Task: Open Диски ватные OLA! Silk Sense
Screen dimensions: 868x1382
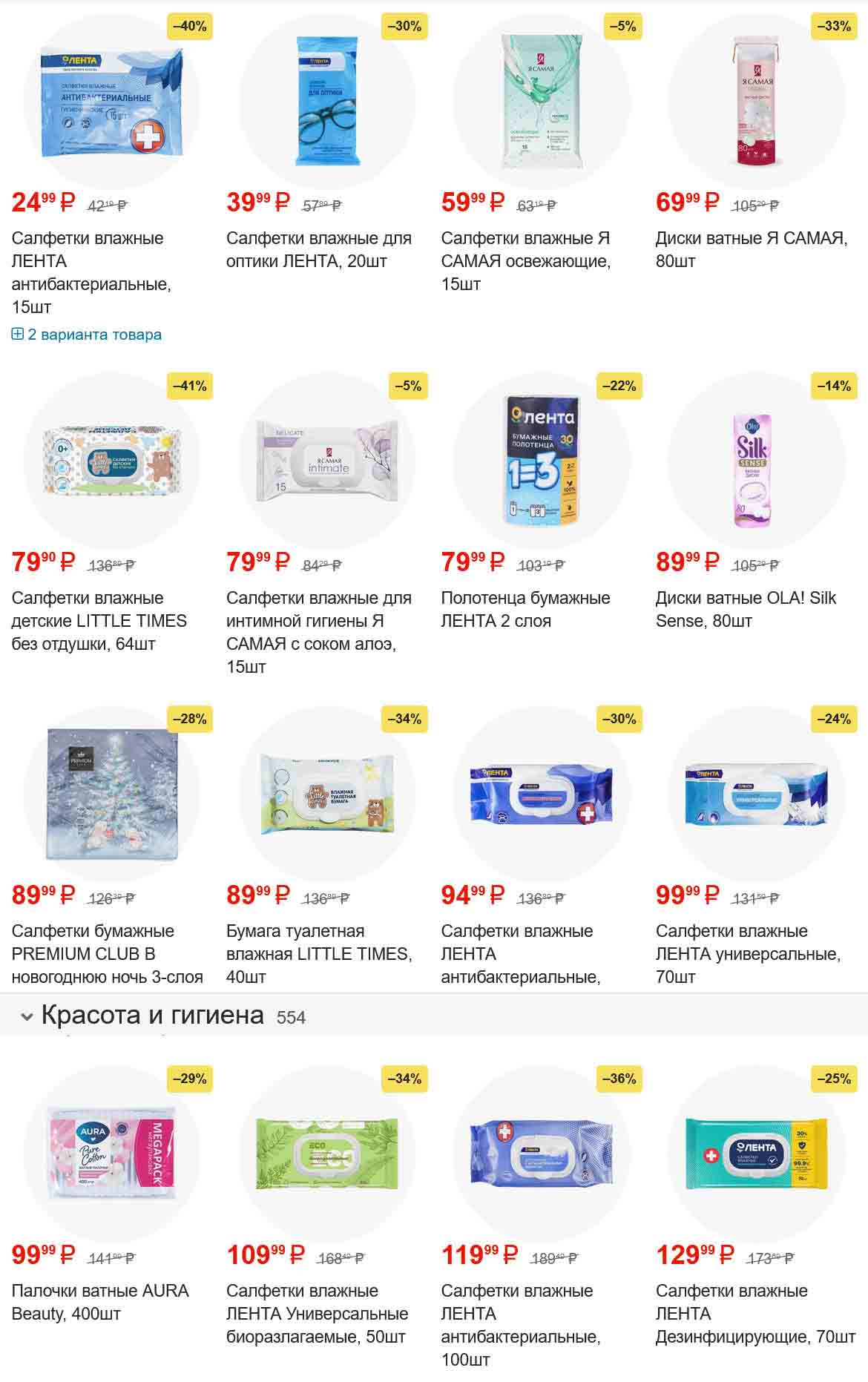Action: pos(746,608)
